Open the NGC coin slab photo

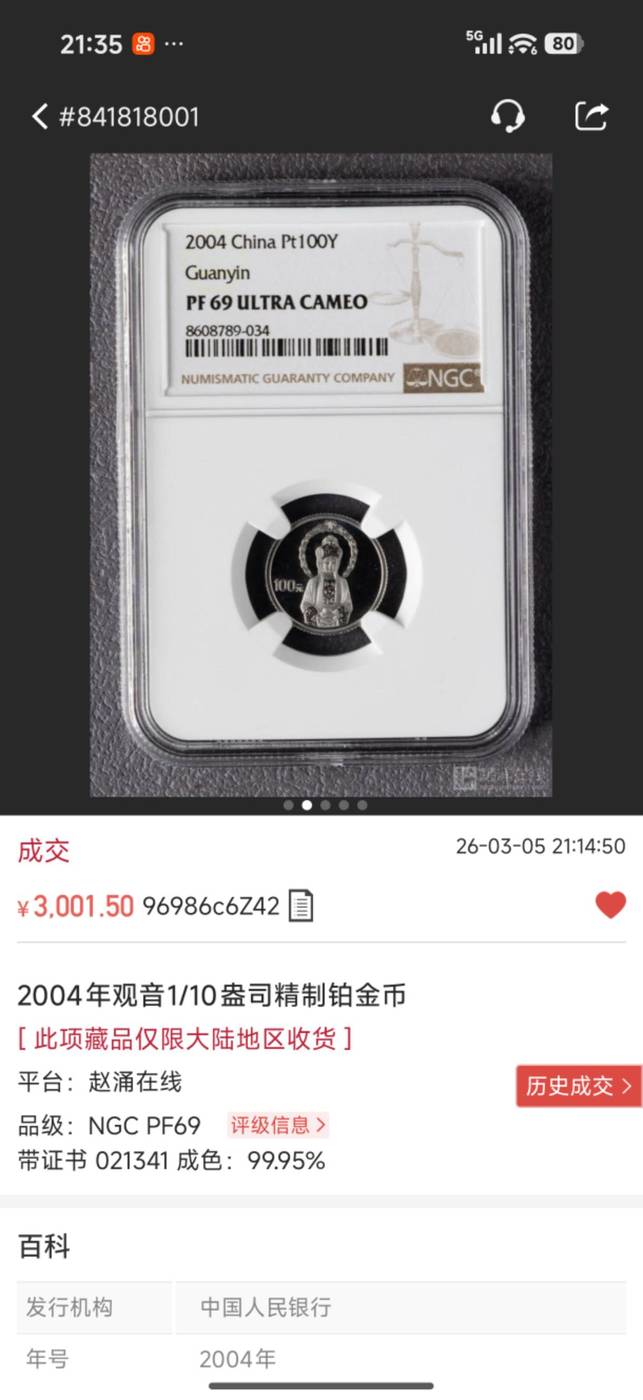321,475
